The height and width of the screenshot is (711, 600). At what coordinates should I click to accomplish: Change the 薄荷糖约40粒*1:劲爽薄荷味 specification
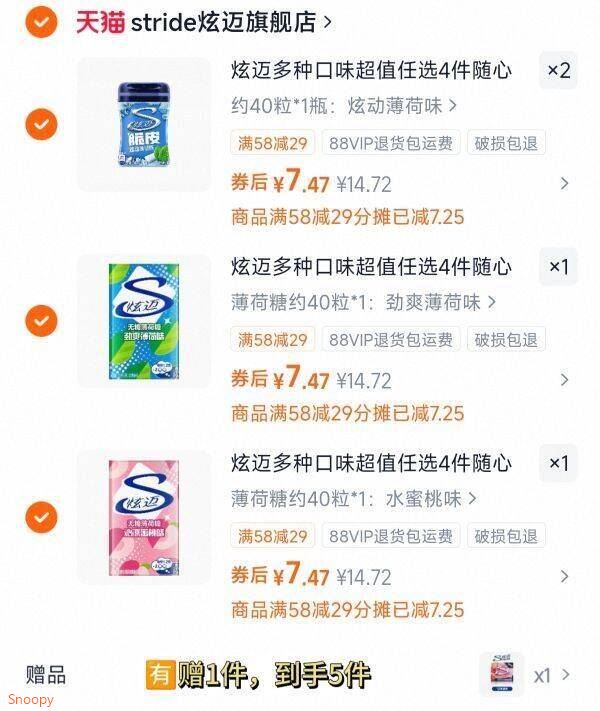[363, 302]
